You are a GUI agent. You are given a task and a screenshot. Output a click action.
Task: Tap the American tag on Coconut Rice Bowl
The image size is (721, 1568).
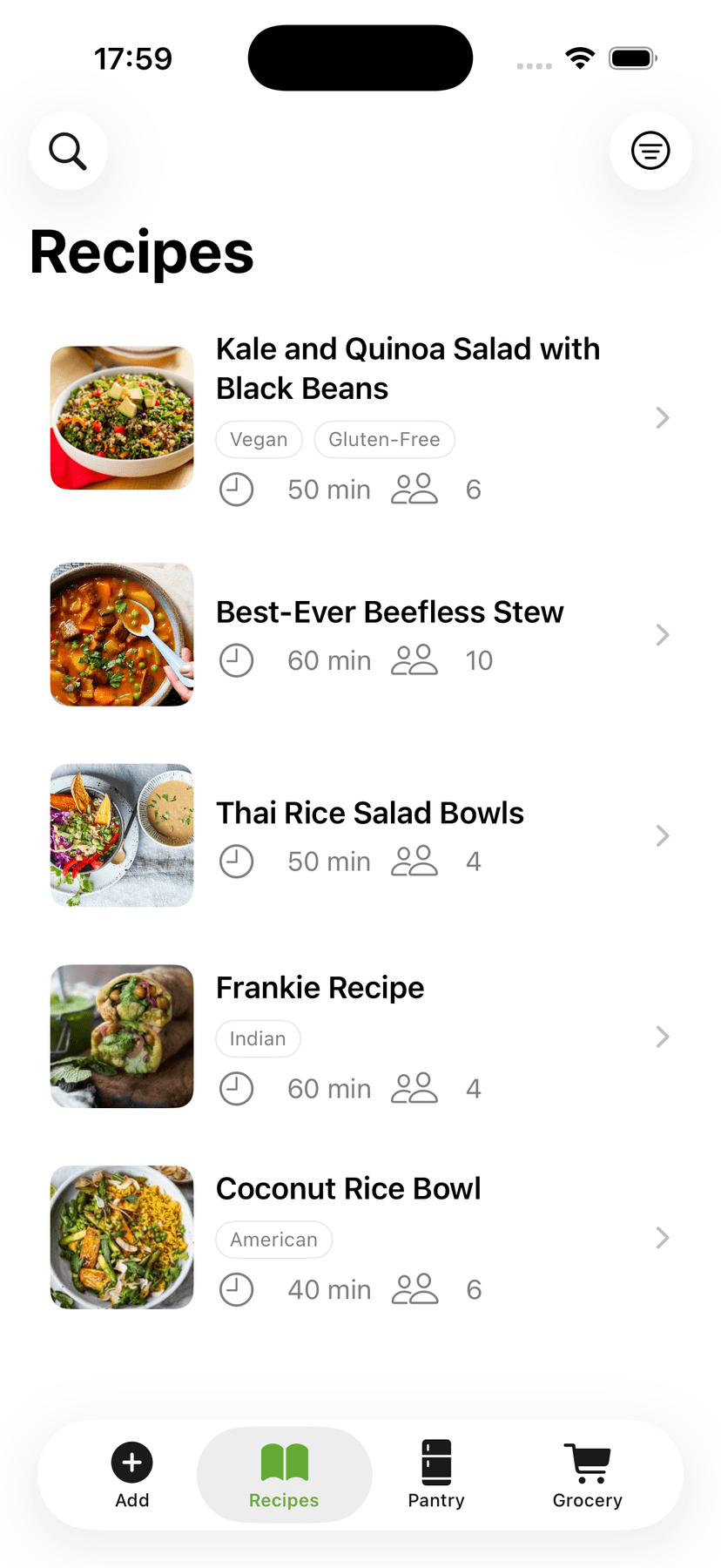tap(273, 1239)
